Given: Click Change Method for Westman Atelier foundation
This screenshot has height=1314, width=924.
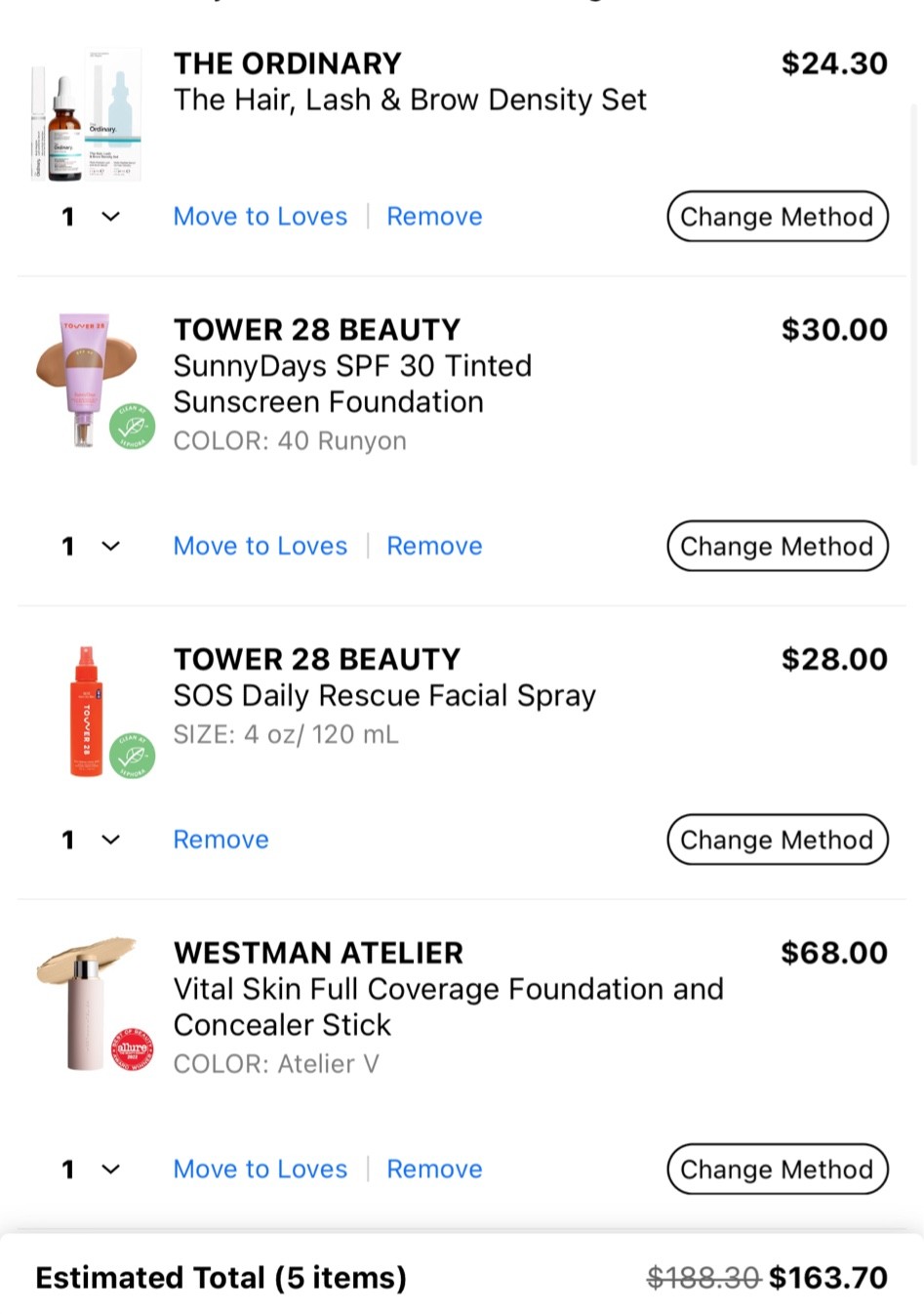Looking at the screenshot, I should (x=777, y=1170).
